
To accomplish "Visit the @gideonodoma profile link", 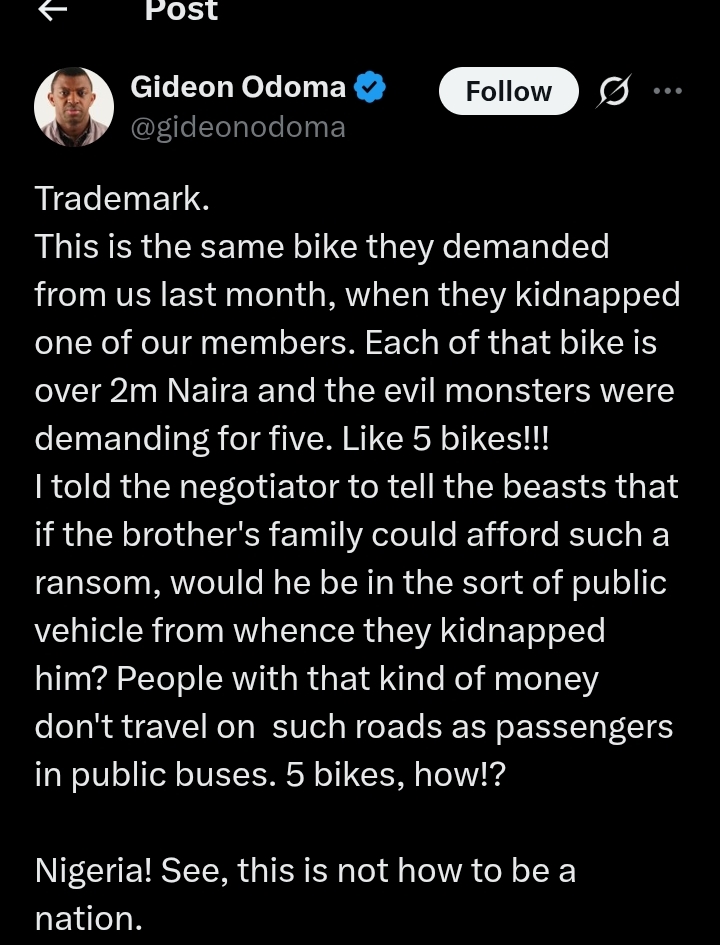I will tap(238, 127).
